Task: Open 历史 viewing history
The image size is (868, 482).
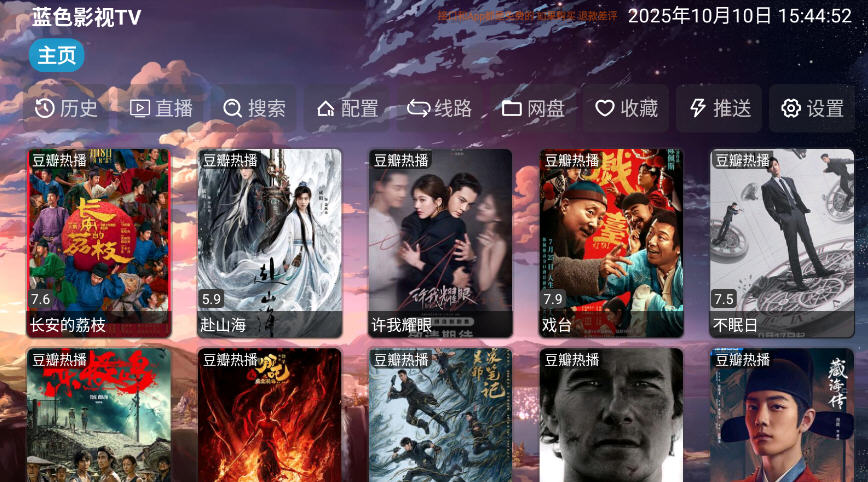Action: (67, 108)
